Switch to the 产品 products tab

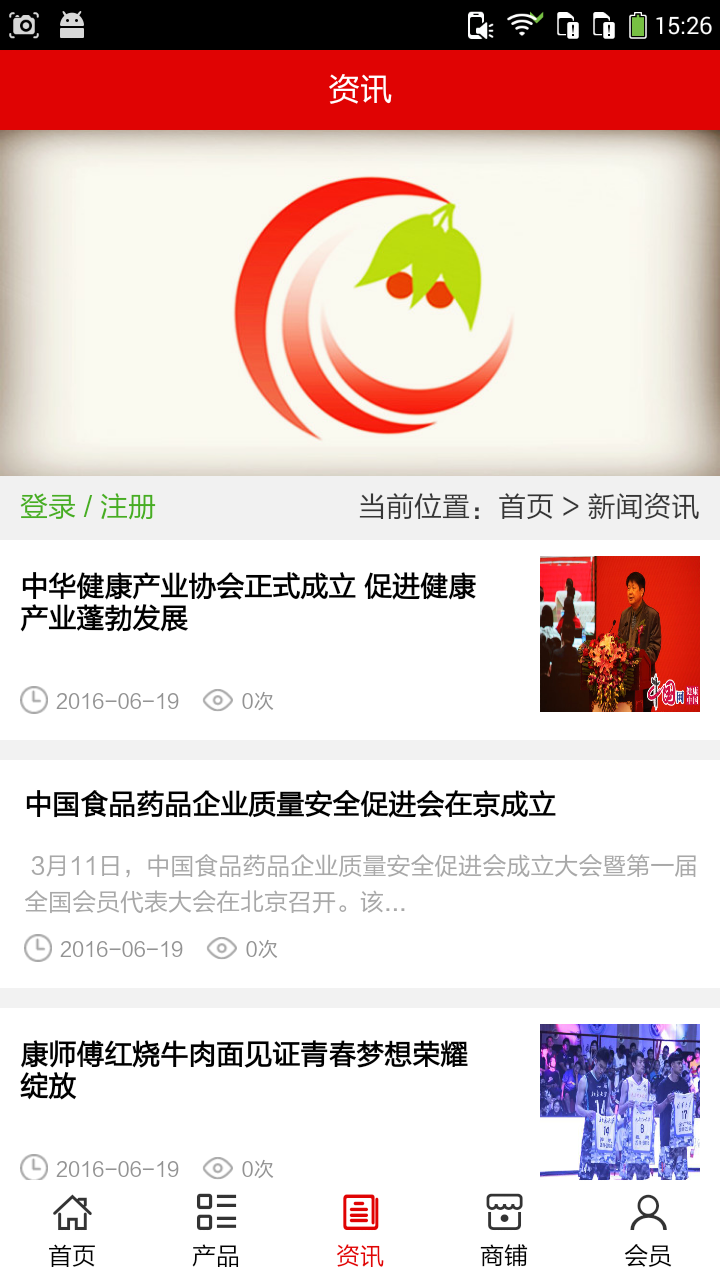216,1230
